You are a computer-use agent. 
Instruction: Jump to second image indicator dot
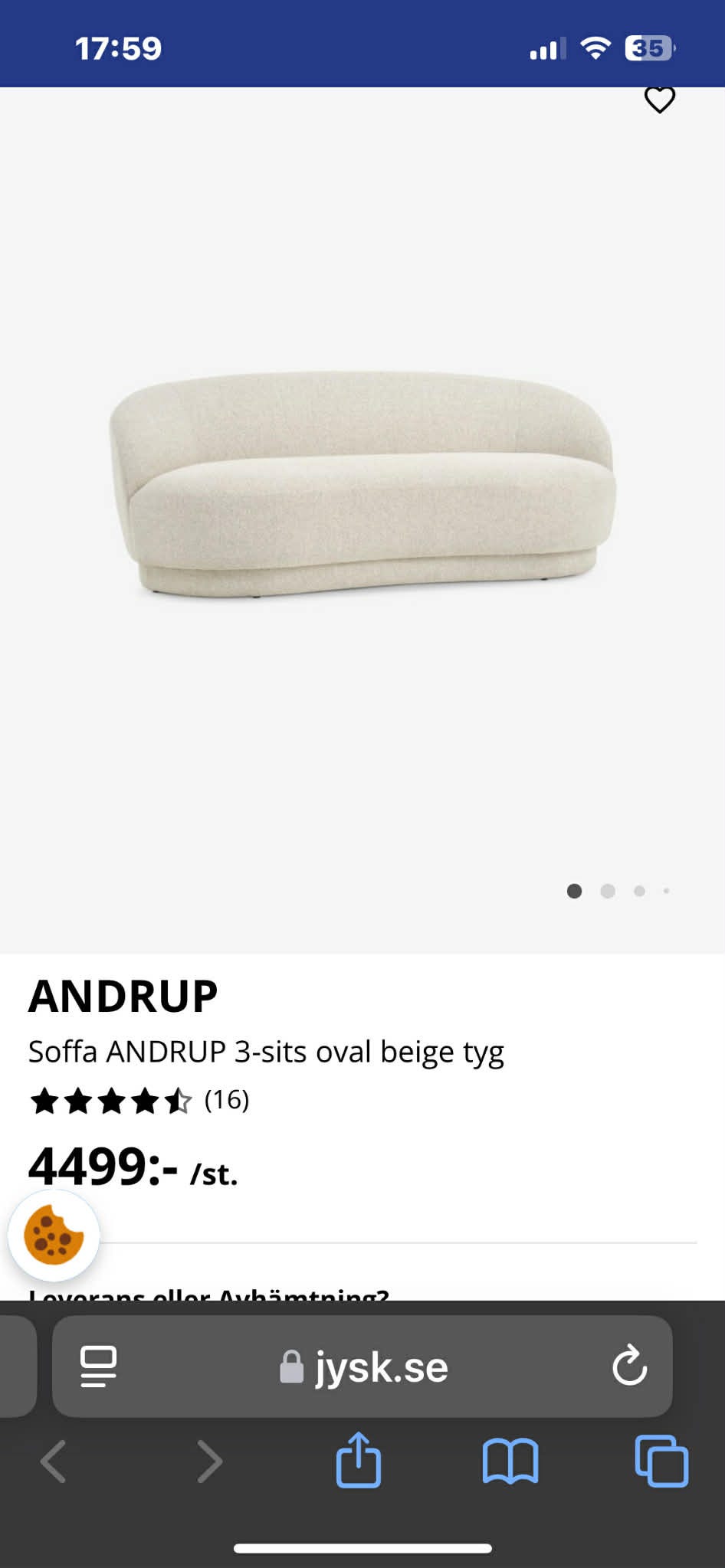(608, 891)
